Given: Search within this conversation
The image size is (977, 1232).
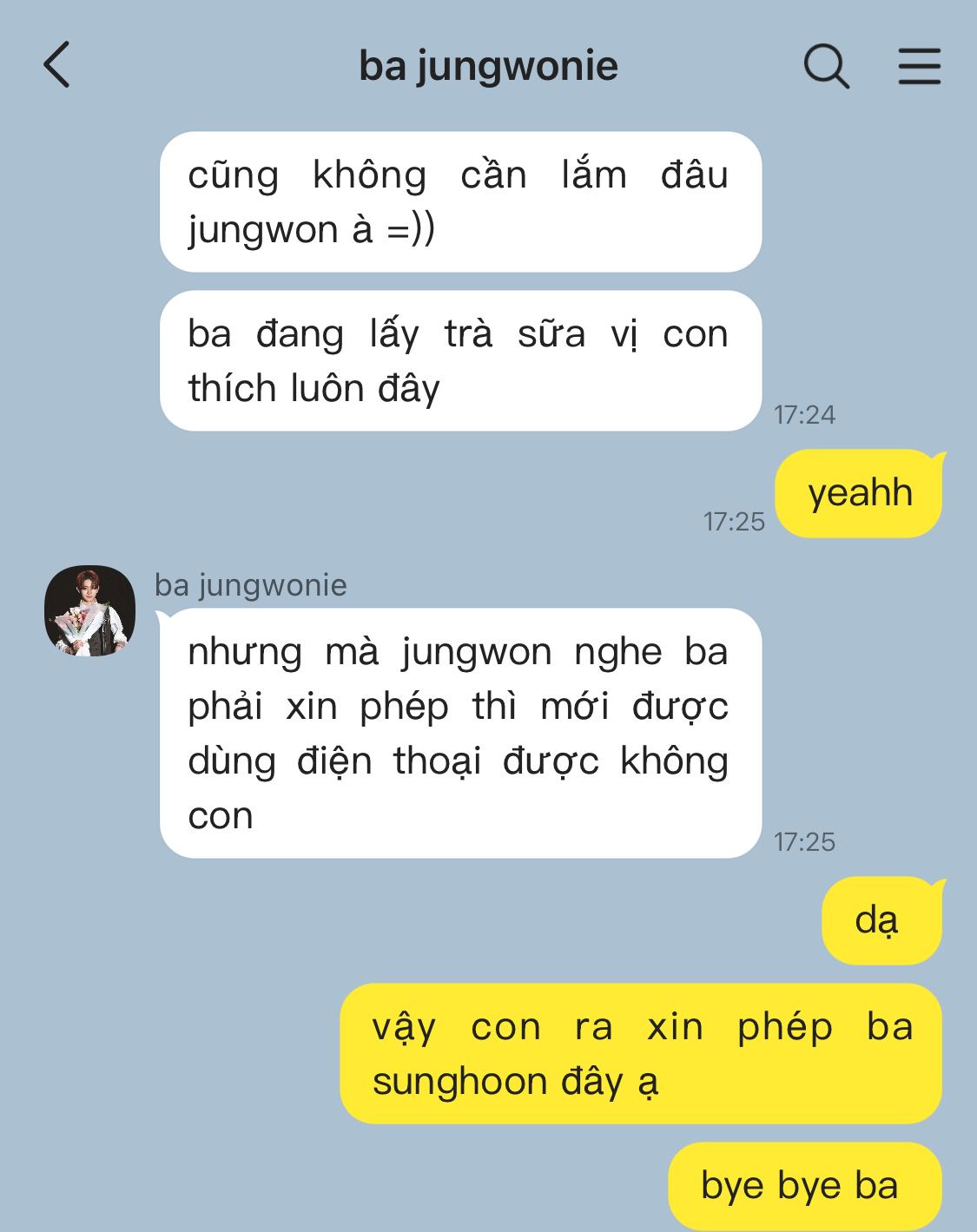Looking at the screenshot, I should point(825,66).
